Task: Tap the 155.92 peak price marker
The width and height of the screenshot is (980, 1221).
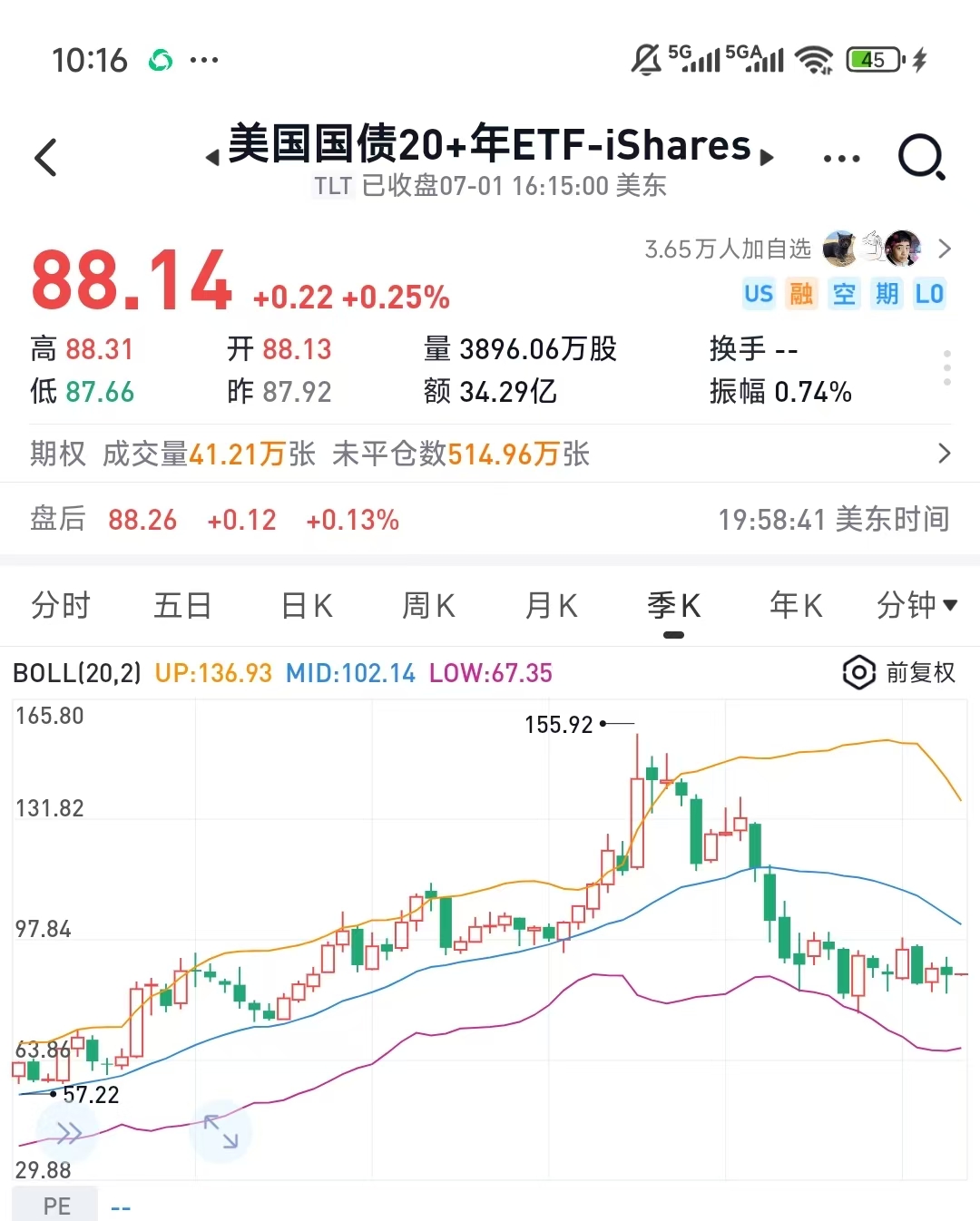Action: tap(560, 725)
